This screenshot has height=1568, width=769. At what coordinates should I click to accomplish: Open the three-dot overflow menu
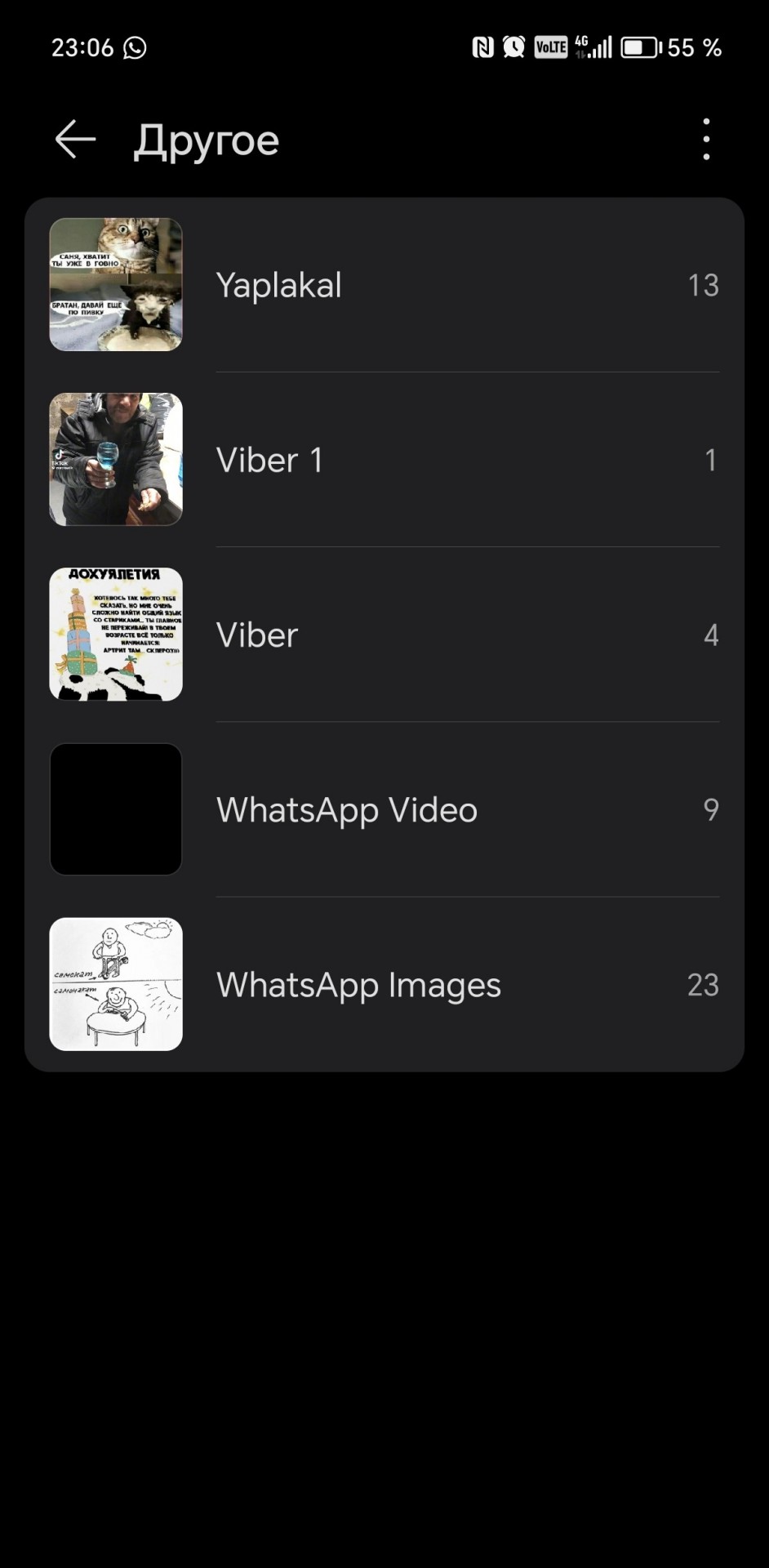tap(706, 140)
